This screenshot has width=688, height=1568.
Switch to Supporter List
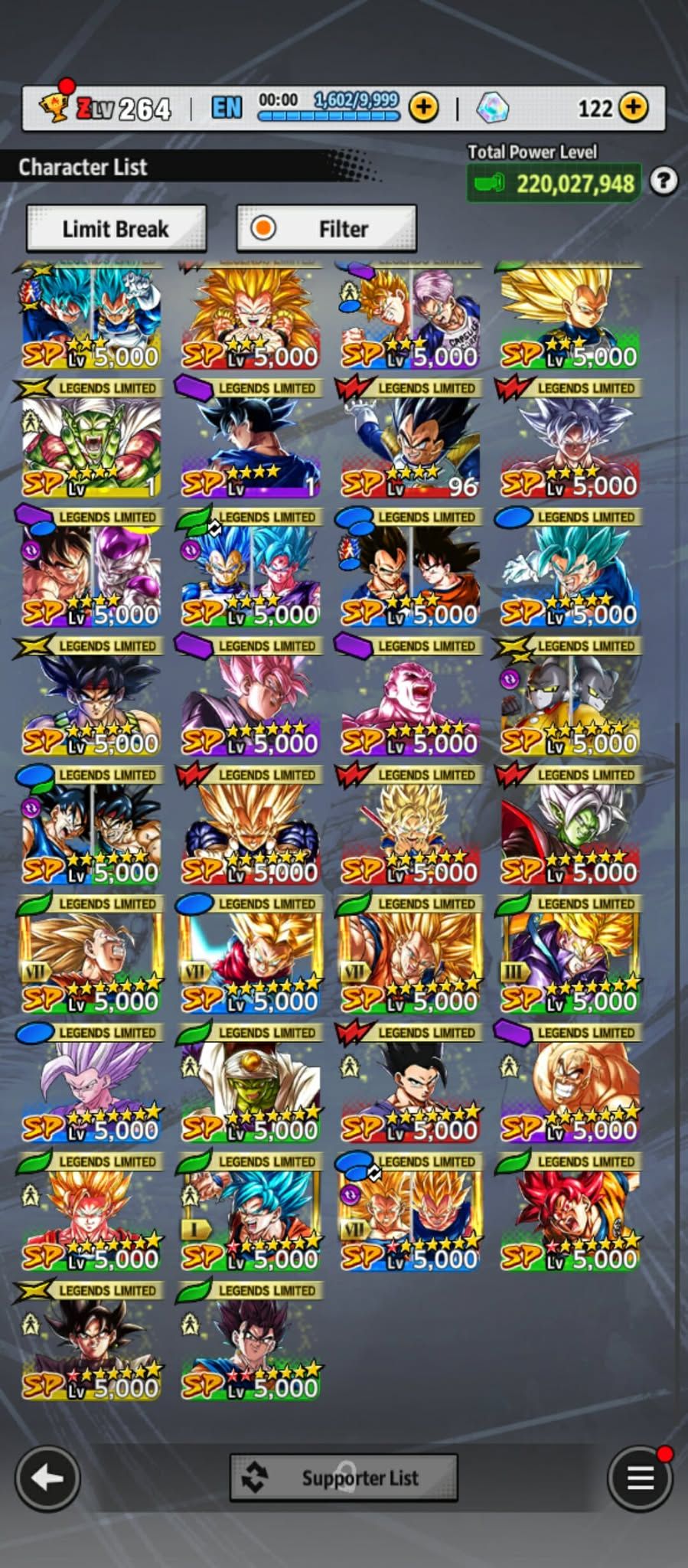click(344, 1478)
